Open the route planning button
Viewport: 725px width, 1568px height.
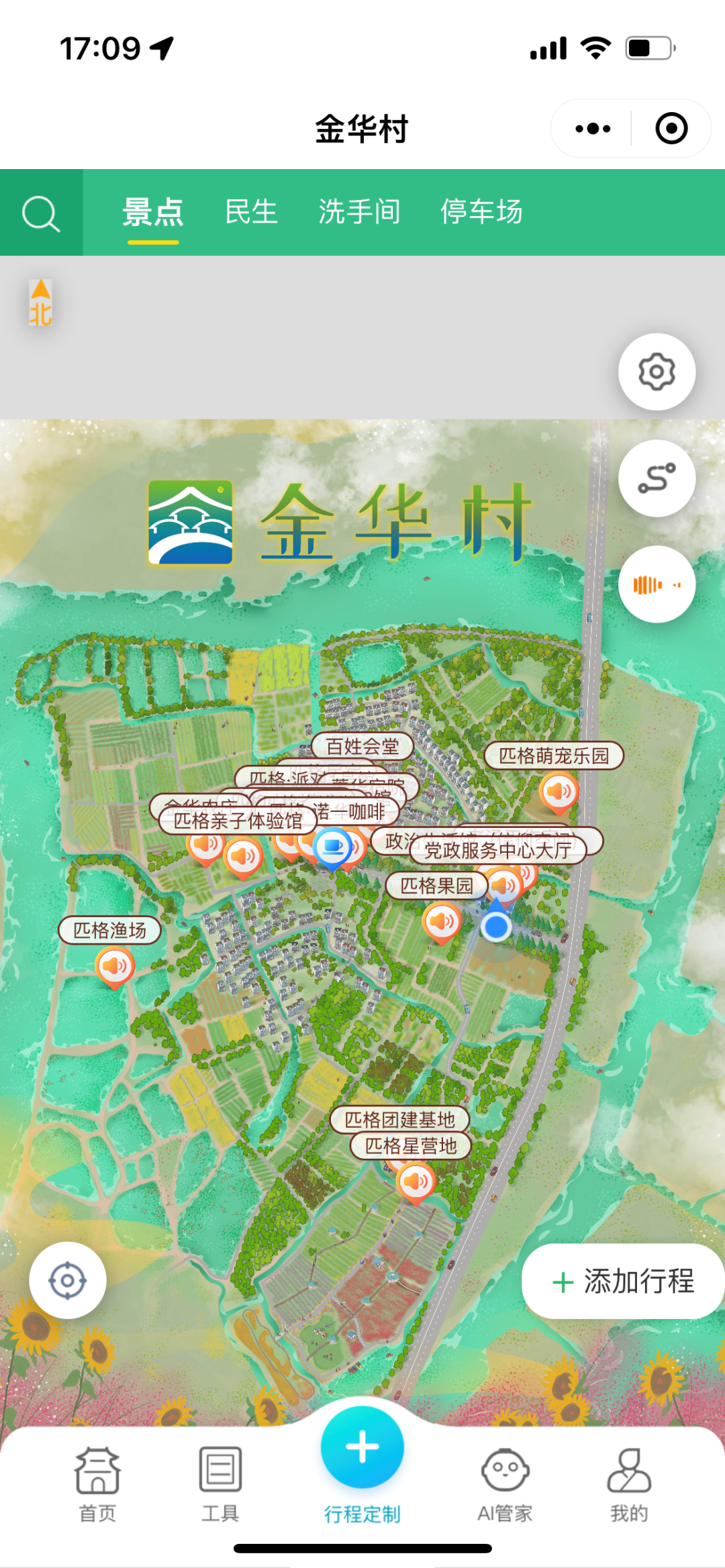click(x=656, y=478)
